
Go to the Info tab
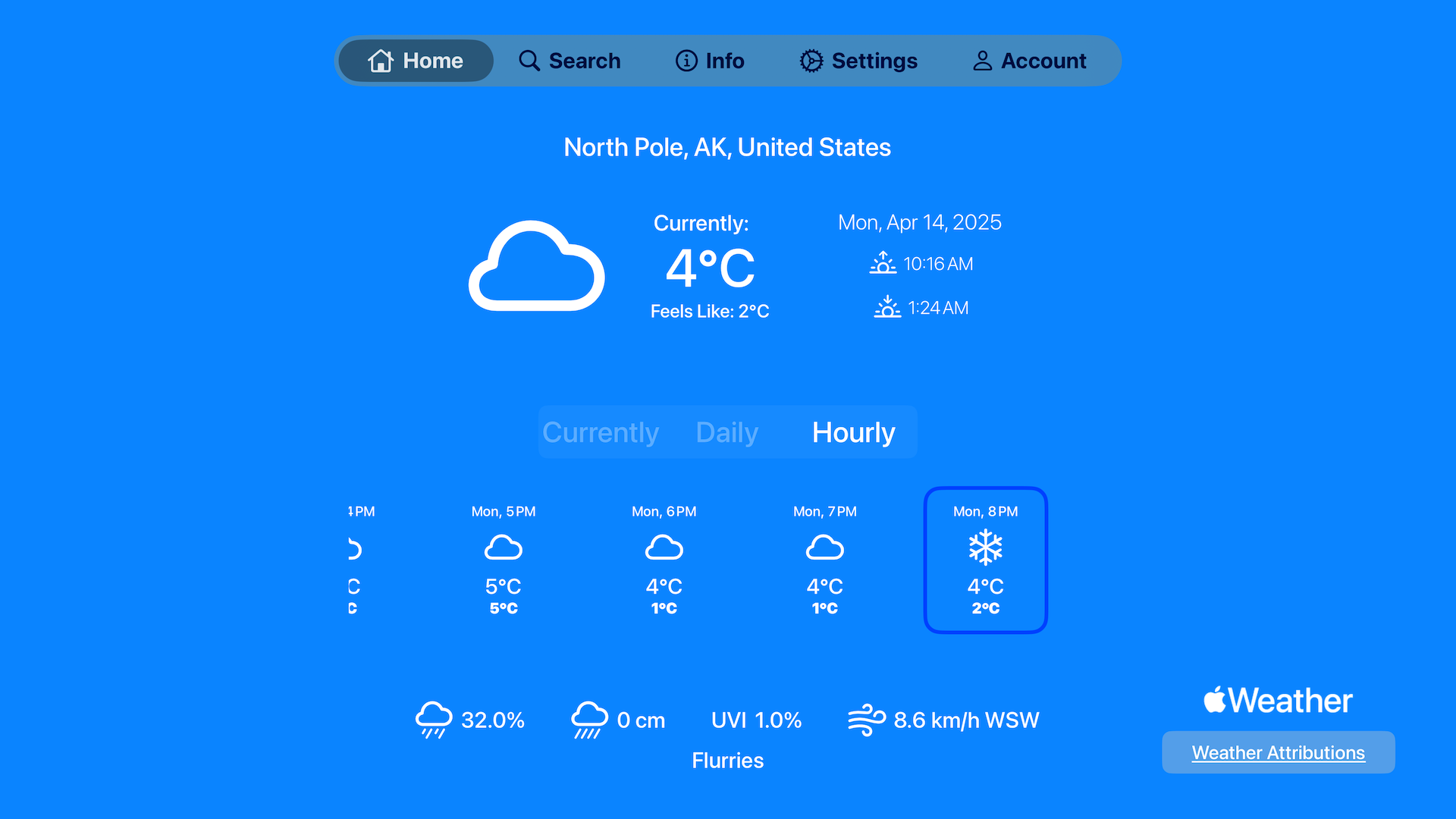tap(710, 61)
